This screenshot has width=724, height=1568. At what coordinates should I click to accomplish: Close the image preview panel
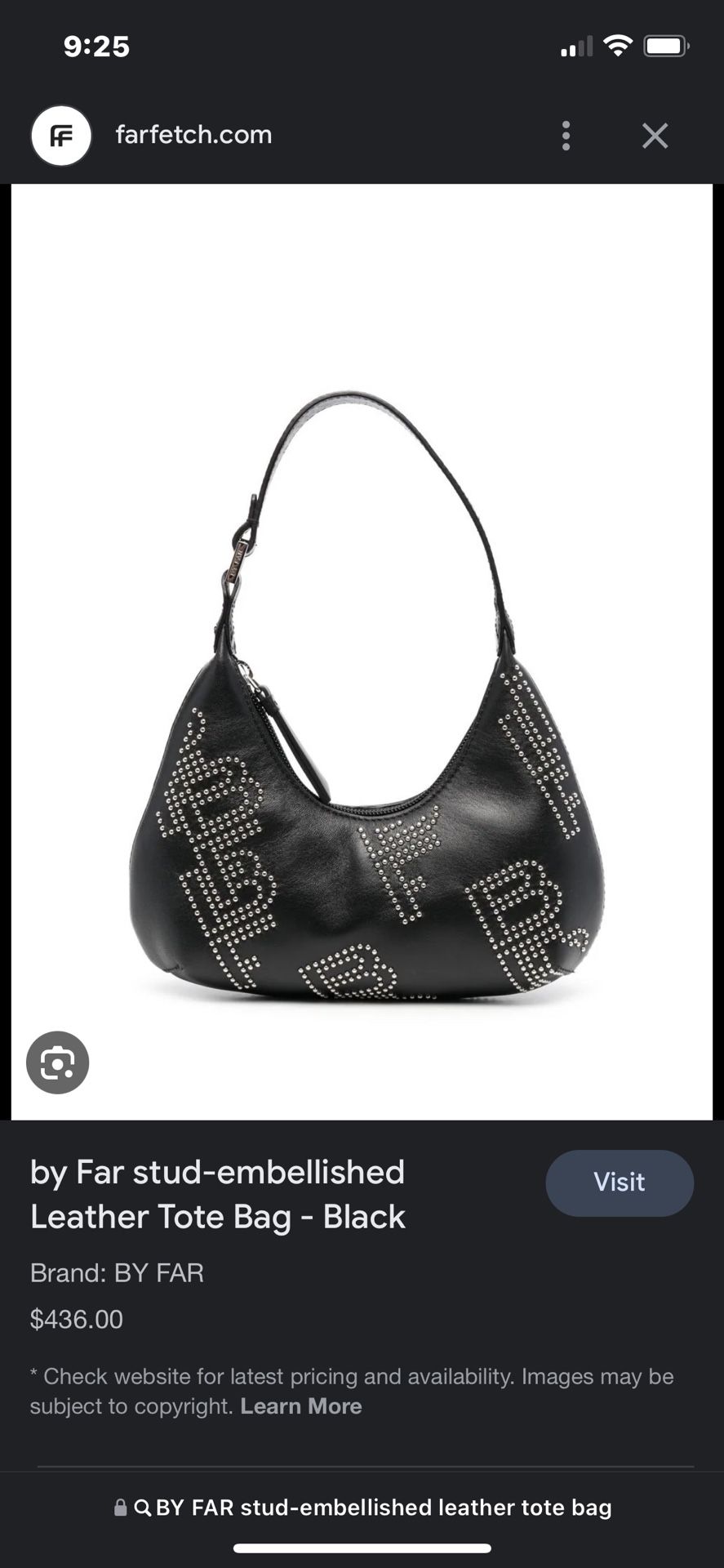point(655,136)
